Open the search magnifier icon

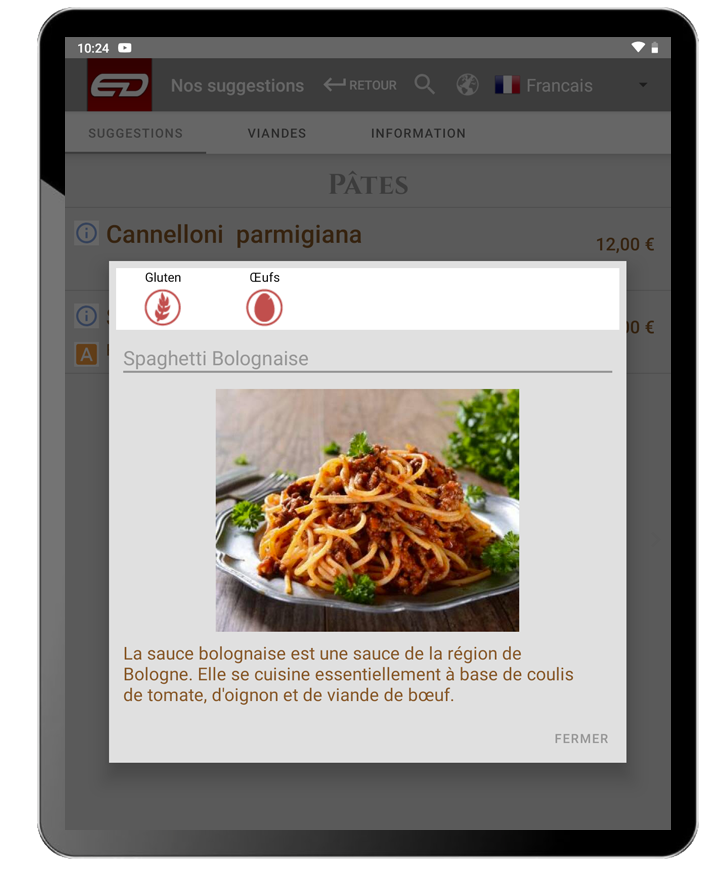425,85
